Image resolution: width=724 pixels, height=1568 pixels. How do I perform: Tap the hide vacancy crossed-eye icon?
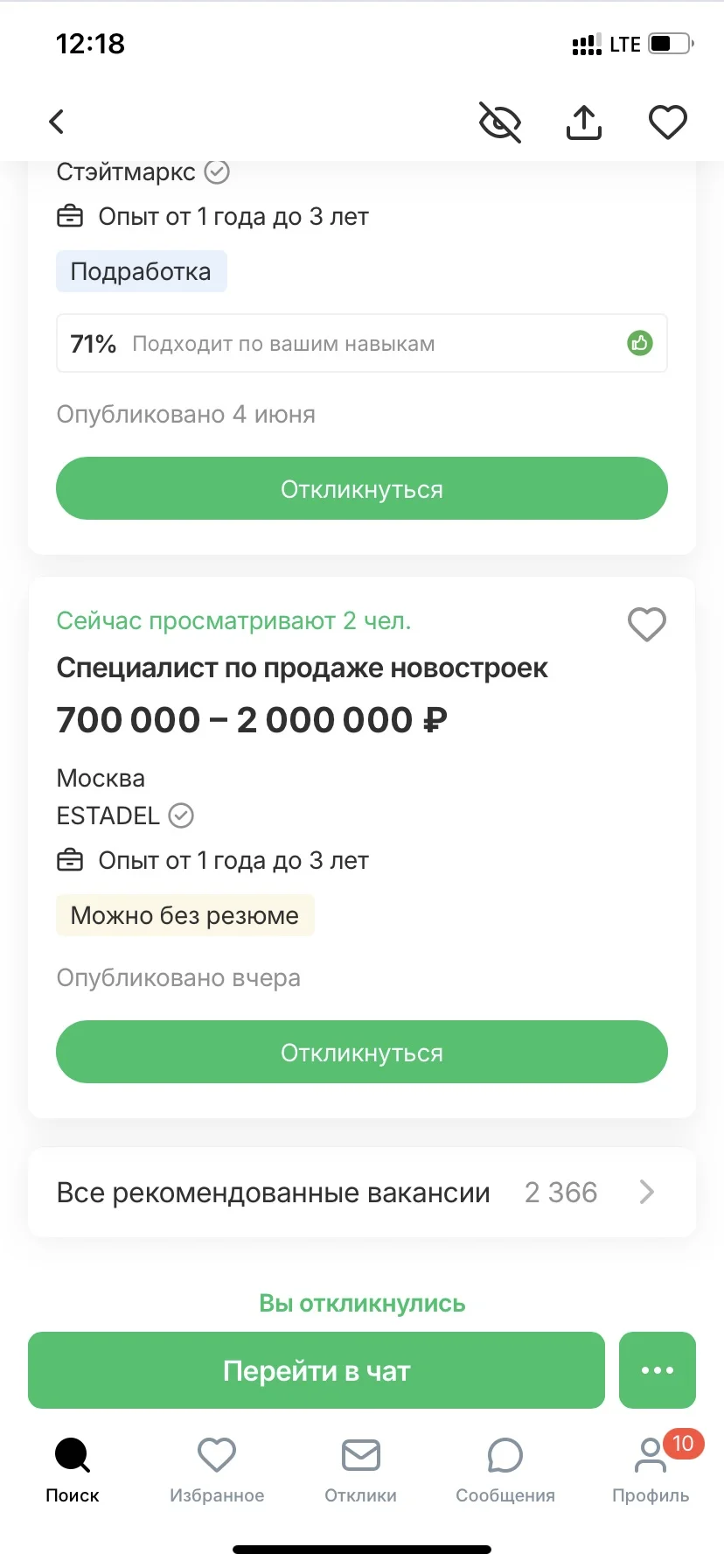pyautogui.click(x=499, y=122)
